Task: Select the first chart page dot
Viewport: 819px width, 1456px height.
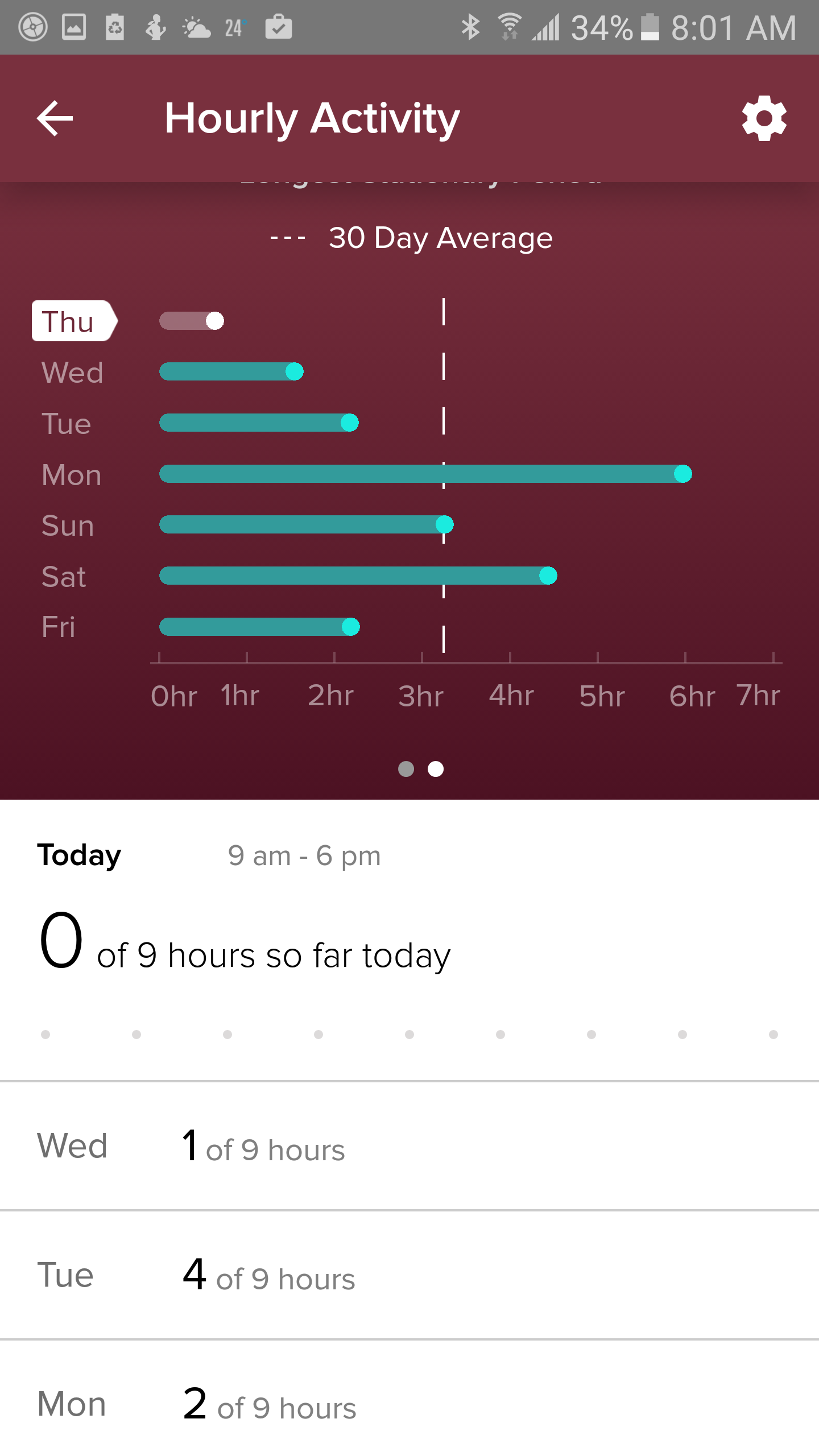Action: [406, 769]
